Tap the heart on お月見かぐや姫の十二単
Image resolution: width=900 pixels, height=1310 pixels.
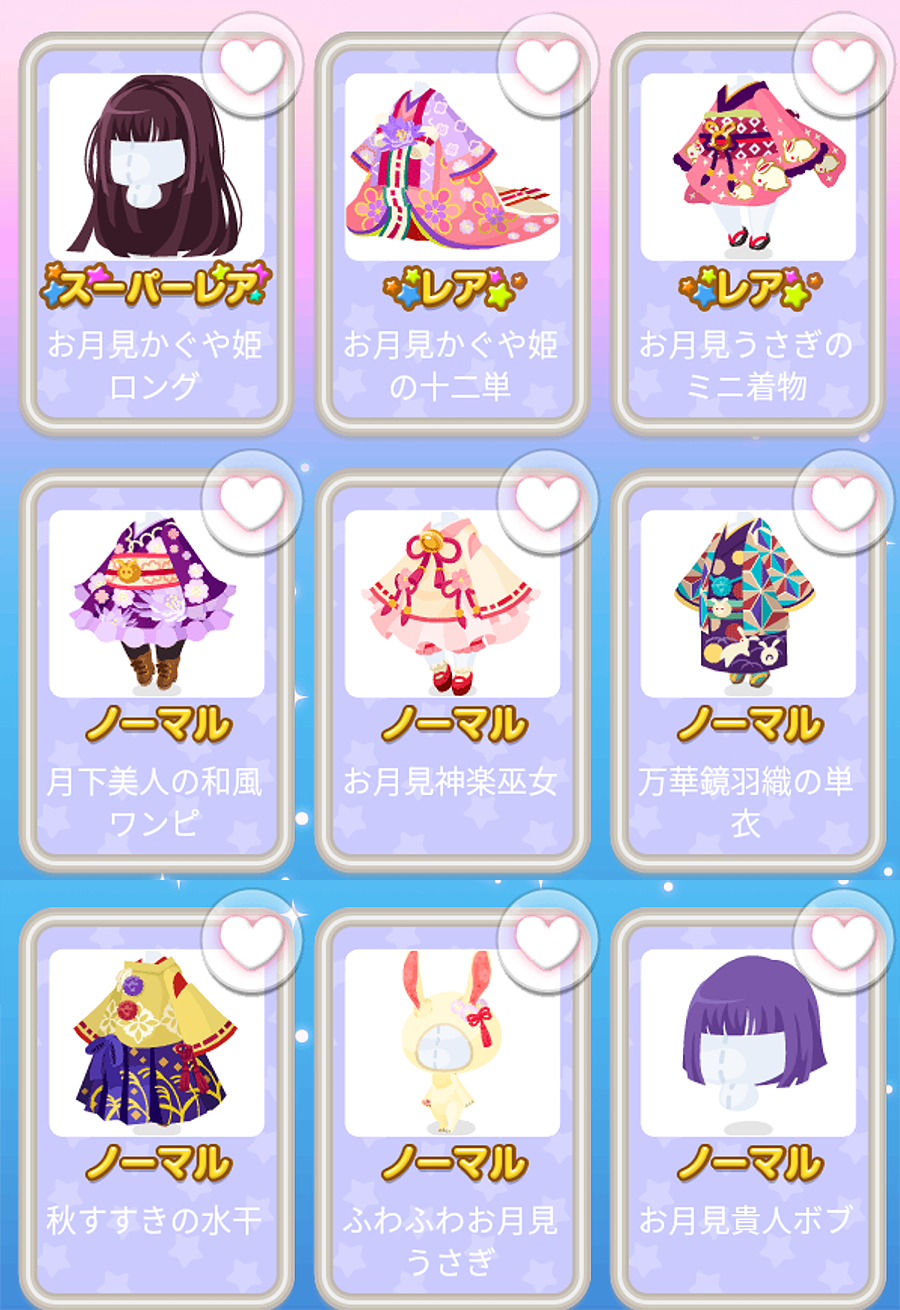pos(547,61)
